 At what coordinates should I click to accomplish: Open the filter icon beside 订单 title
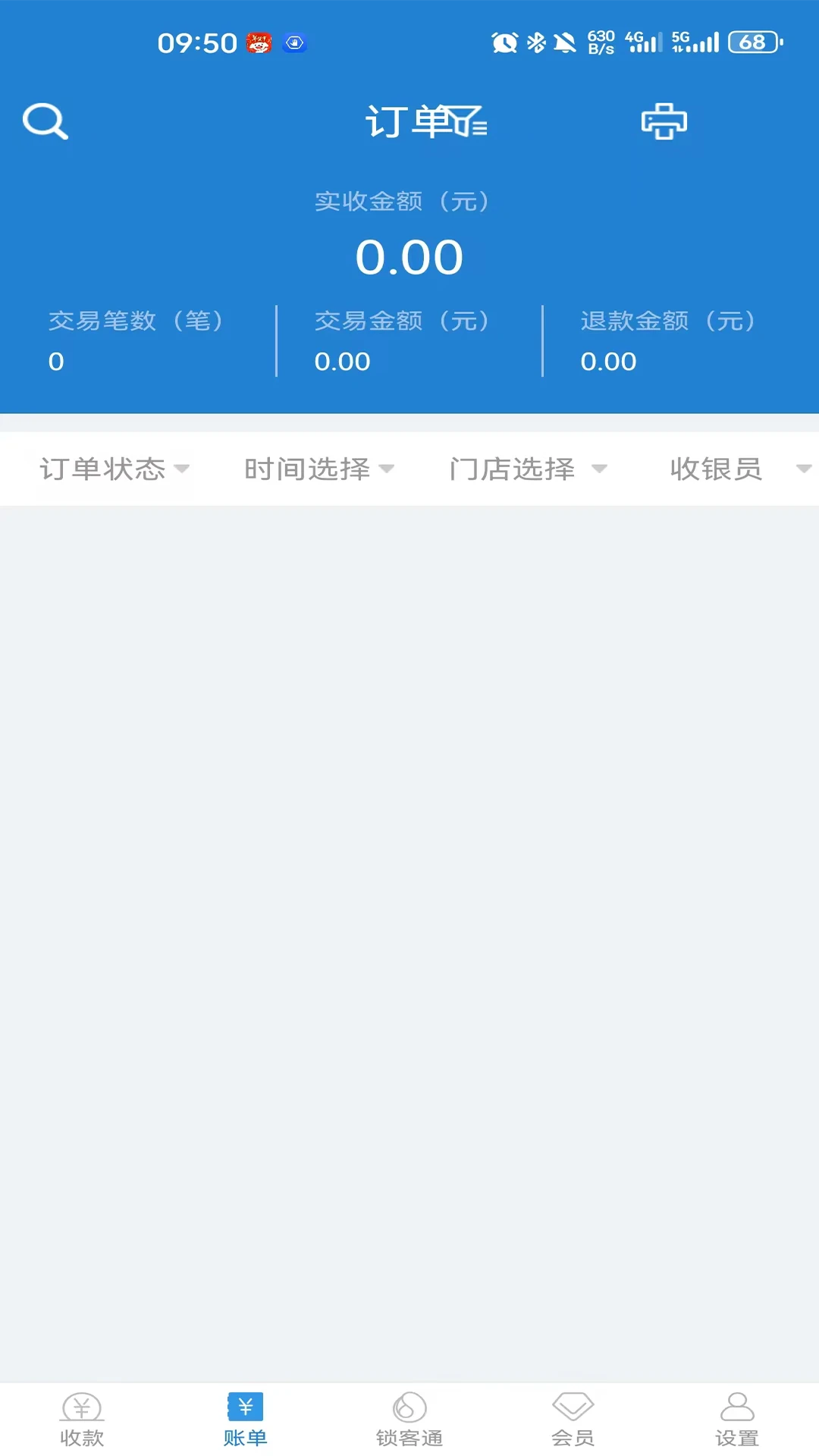[472, 121]
